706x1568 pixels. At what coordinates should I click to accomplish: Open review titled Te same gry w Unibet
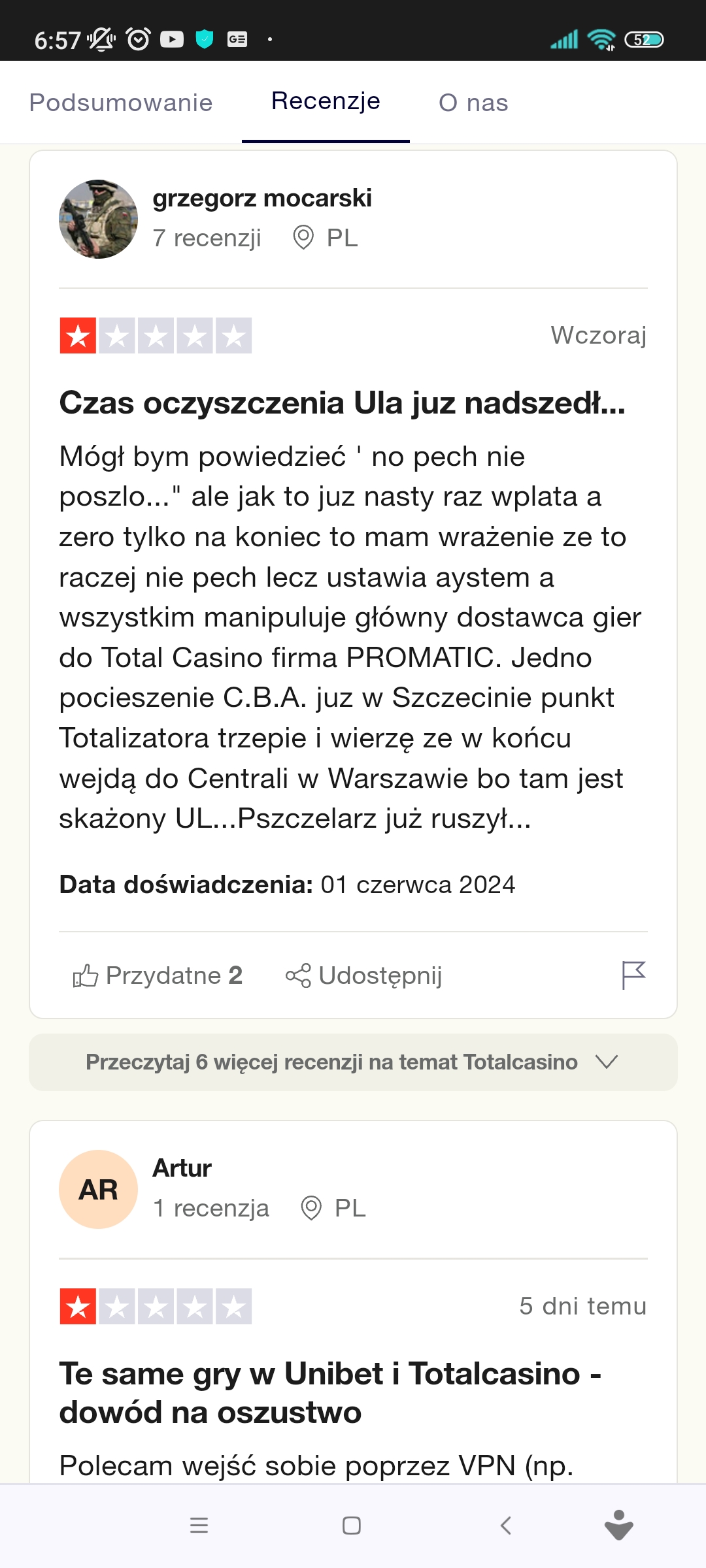click(x=330, y=1392)
